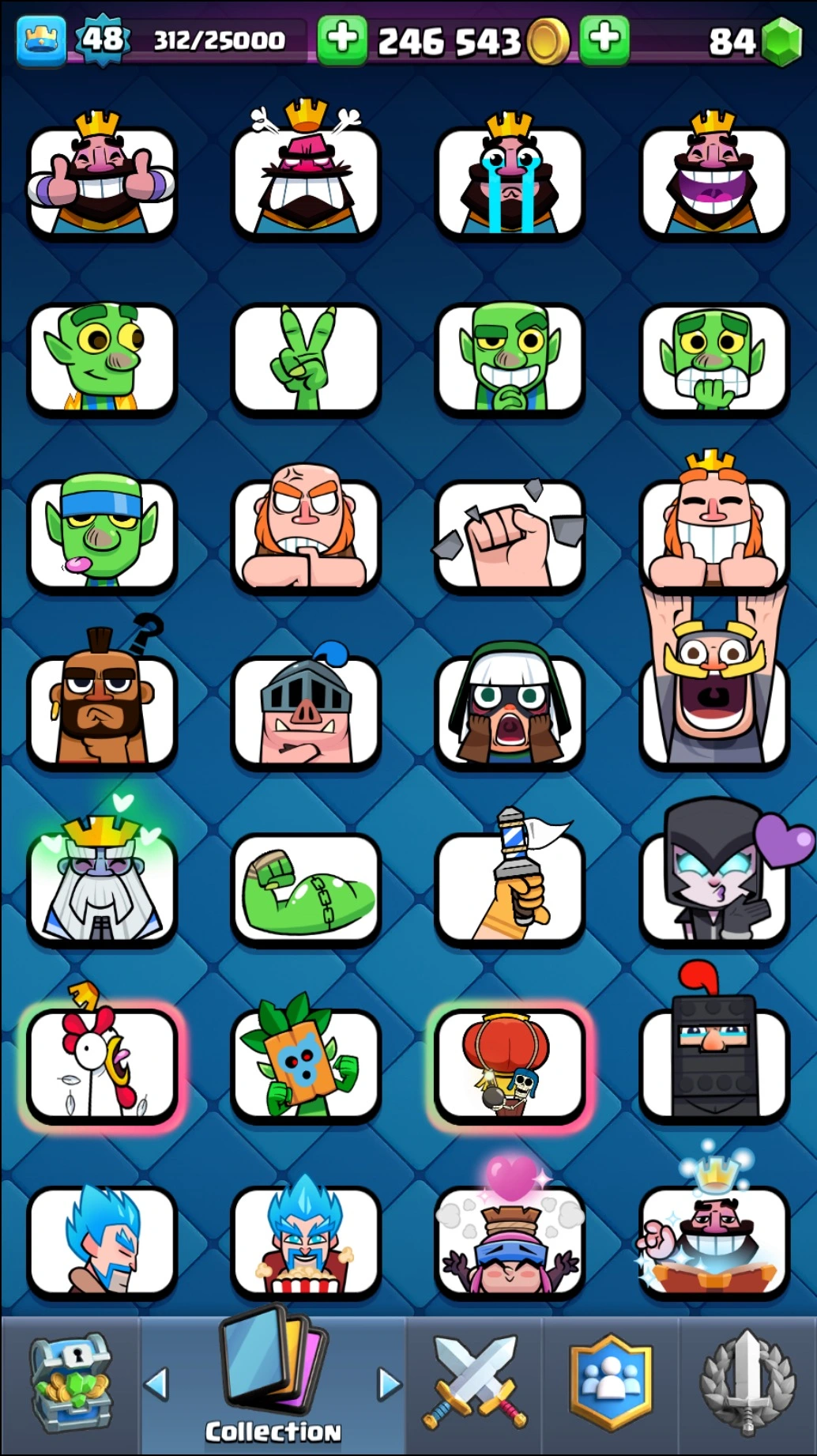This screenshot has width=817, height=1456.
Task: Choose the red lantern balloon emote
Action: click(x=510, y=1063)
